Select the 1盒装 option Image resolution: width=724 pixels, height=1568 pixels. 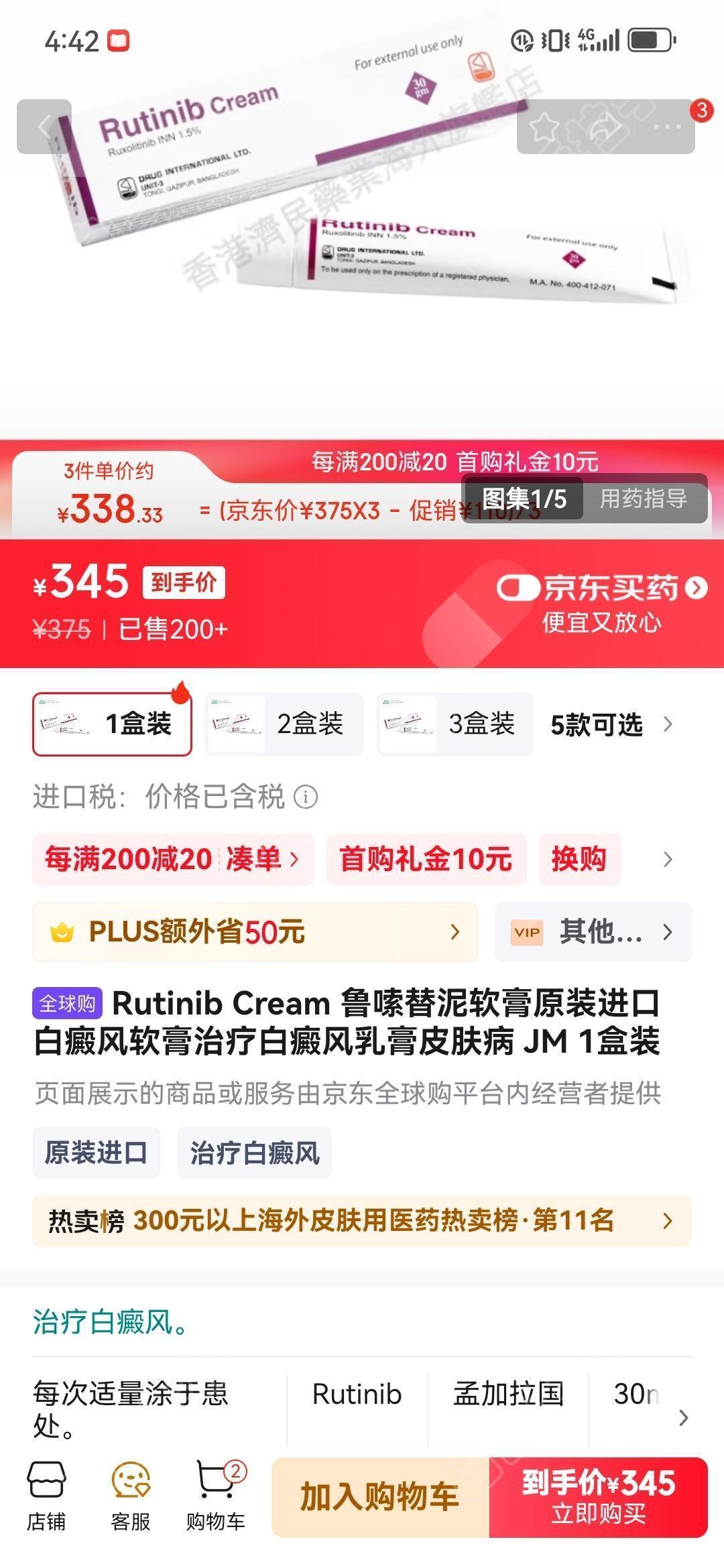(x=112, y=724)
